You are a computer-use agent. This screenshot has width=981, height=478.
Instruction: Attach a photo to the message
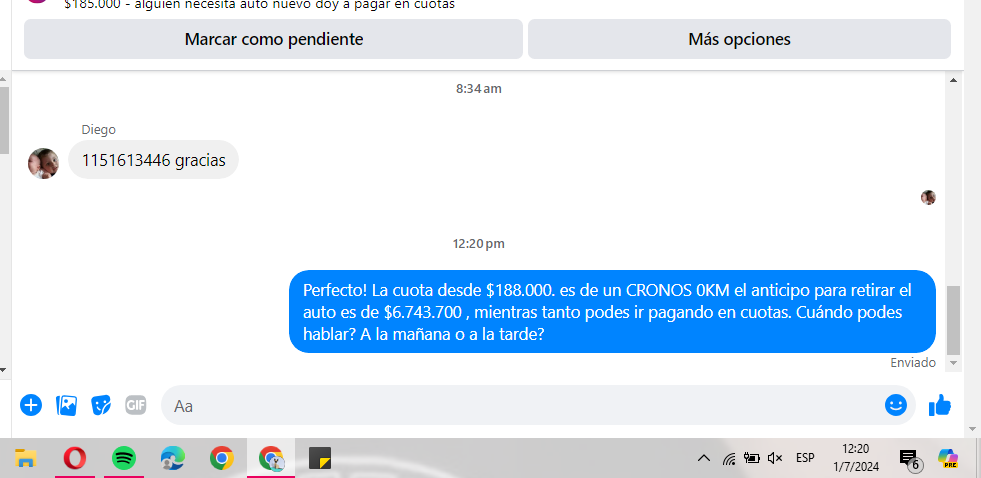(x=67, y=405)
